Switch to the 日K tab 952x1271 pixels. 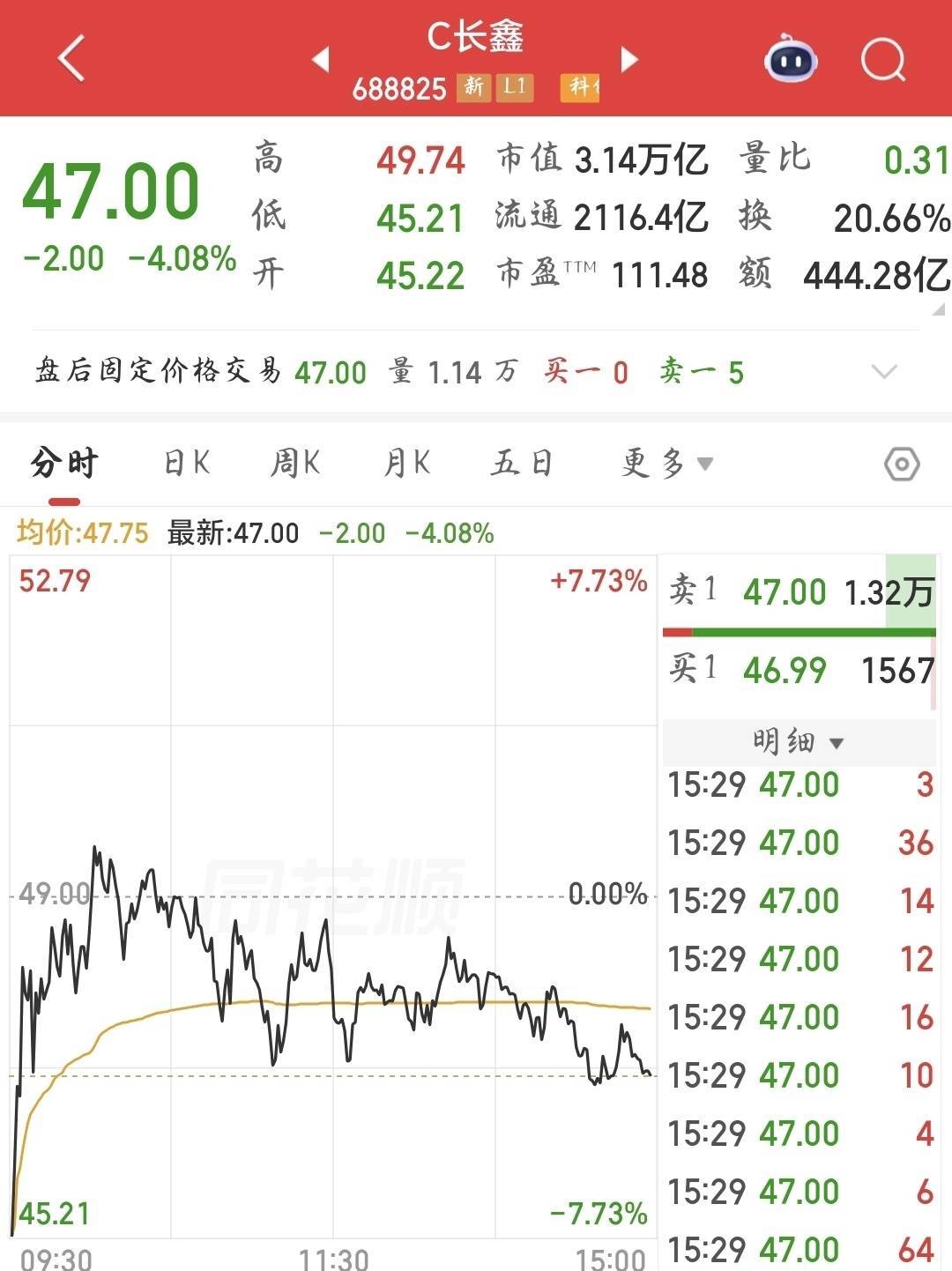pos(187,463)
